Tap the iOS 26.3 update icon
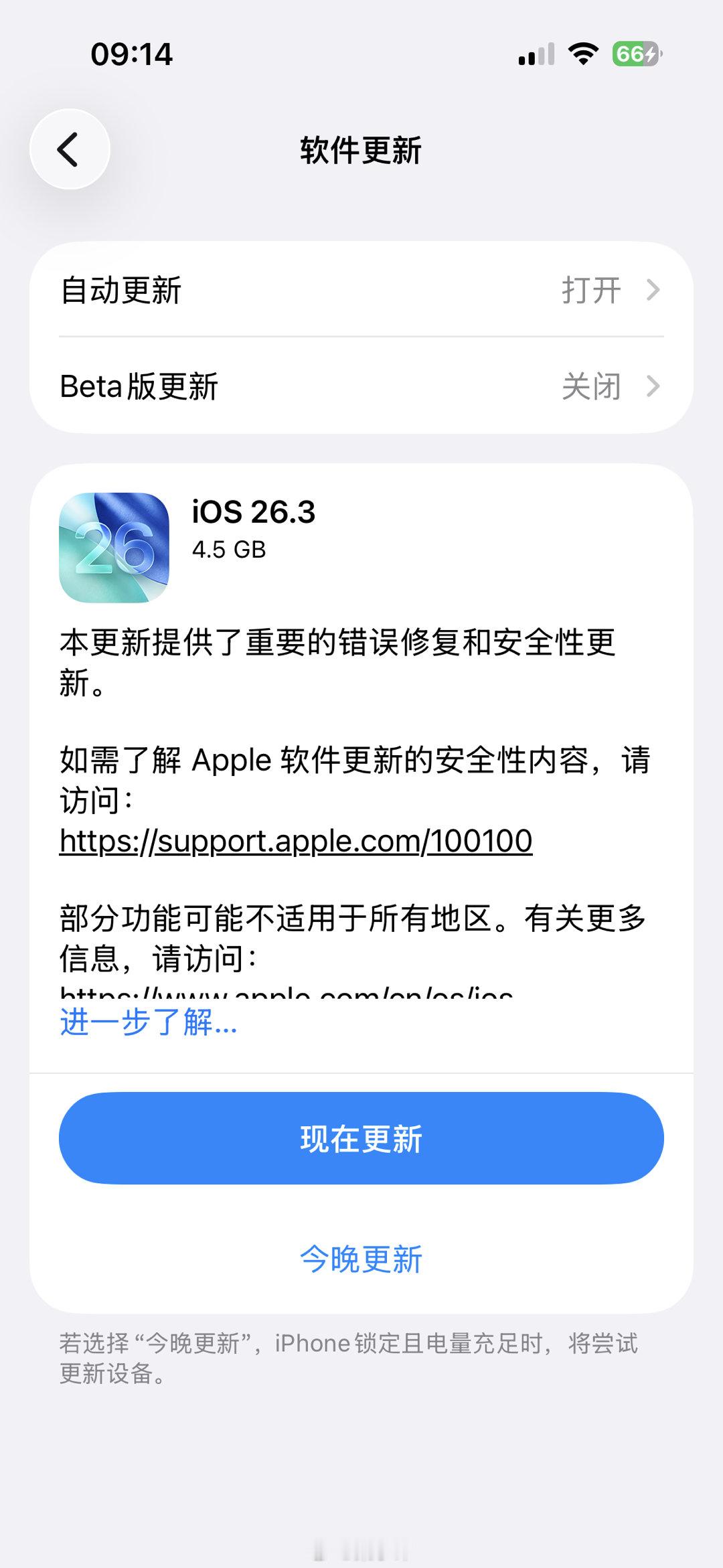Viewport: 723px width, 1568px height. tap(114, 546)
